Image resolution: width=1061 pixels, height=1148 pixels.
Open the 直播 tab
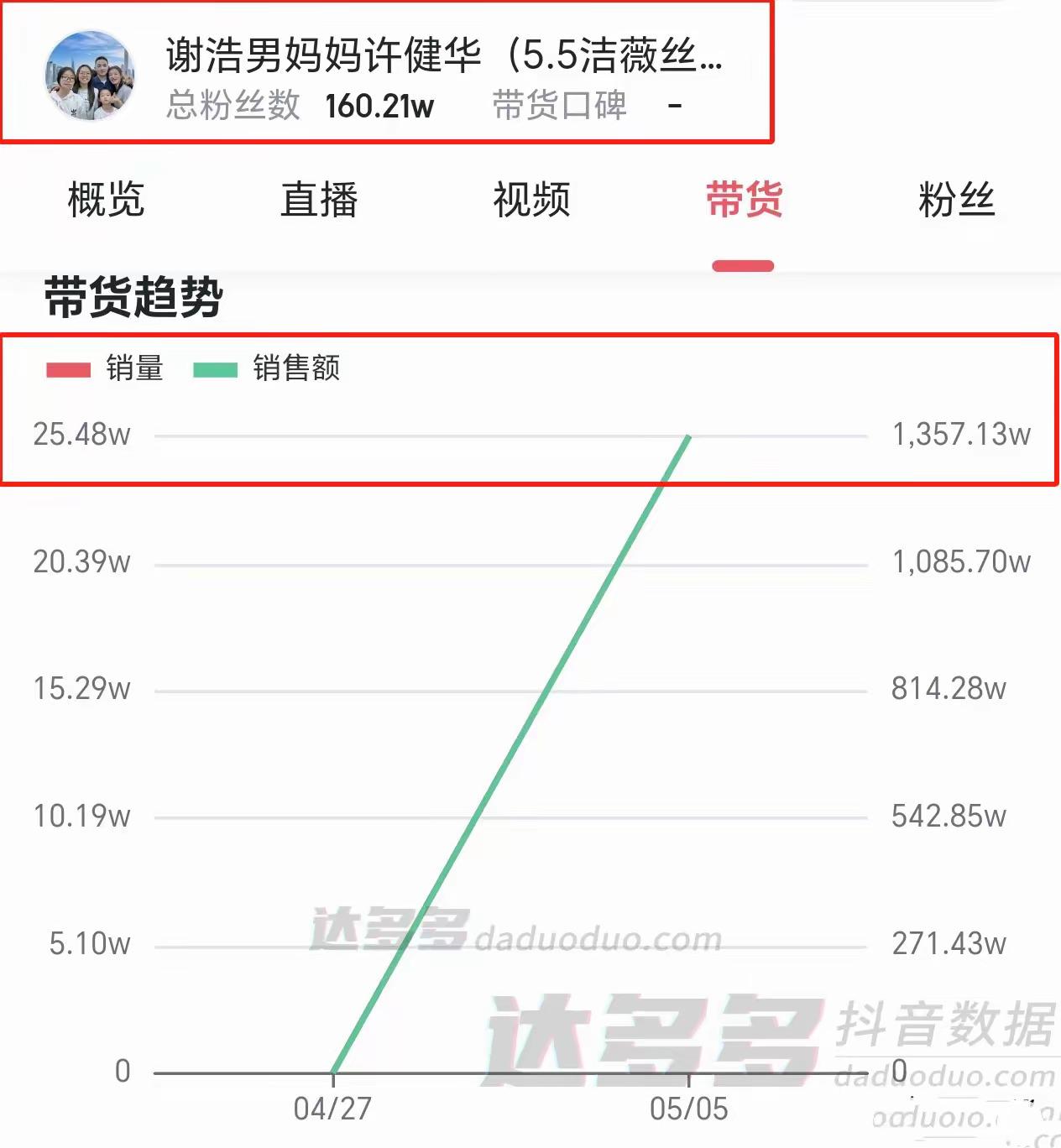coord(319,200)
